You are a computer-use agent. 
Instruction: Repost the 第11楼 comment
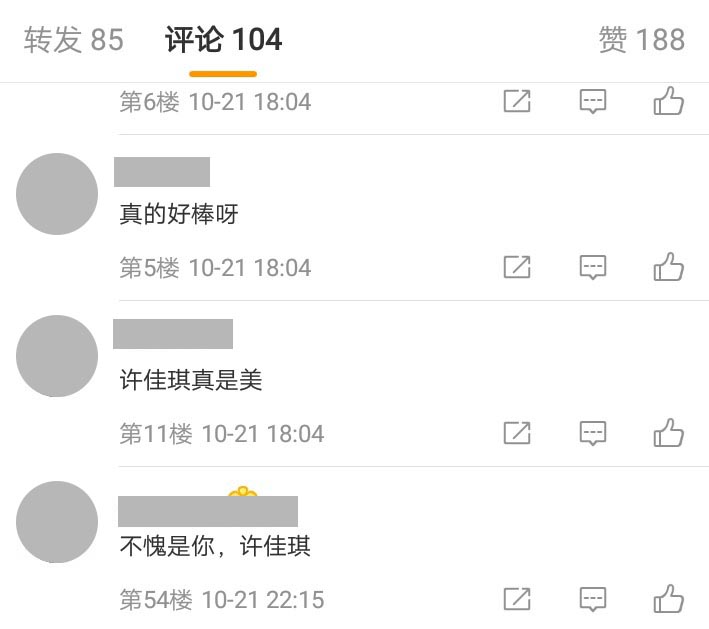(x=517, y=433)
